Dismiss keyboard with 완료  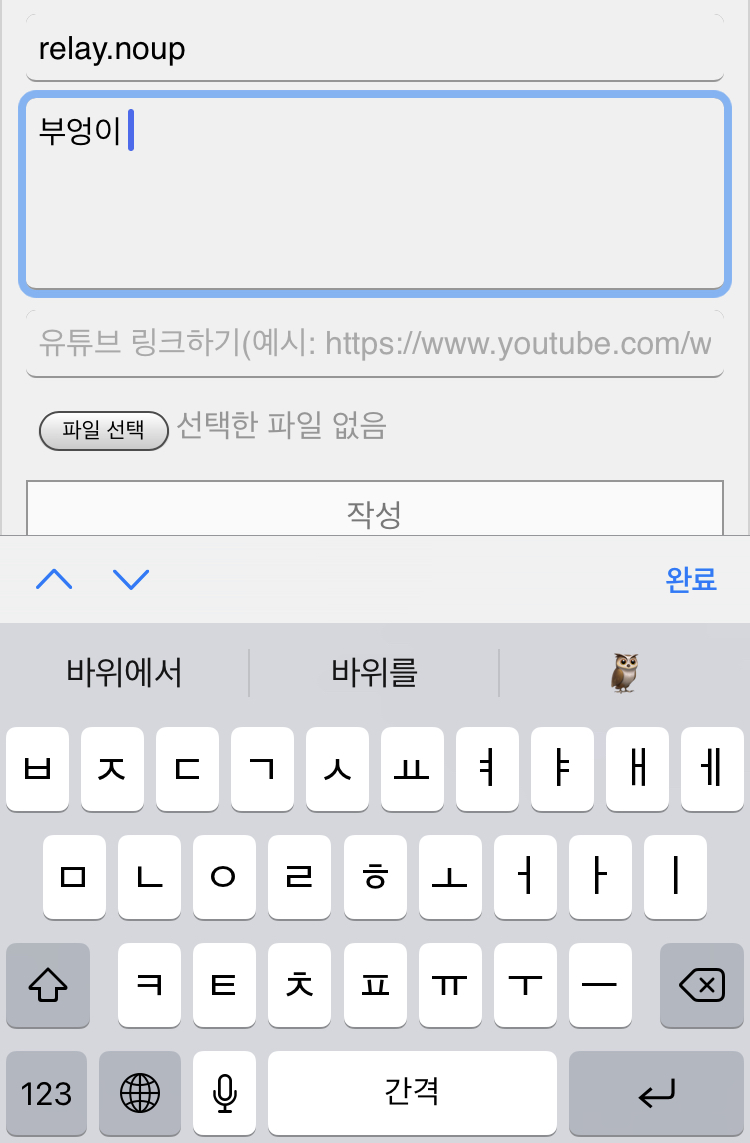pyautogui.click(x=691, y=579)
